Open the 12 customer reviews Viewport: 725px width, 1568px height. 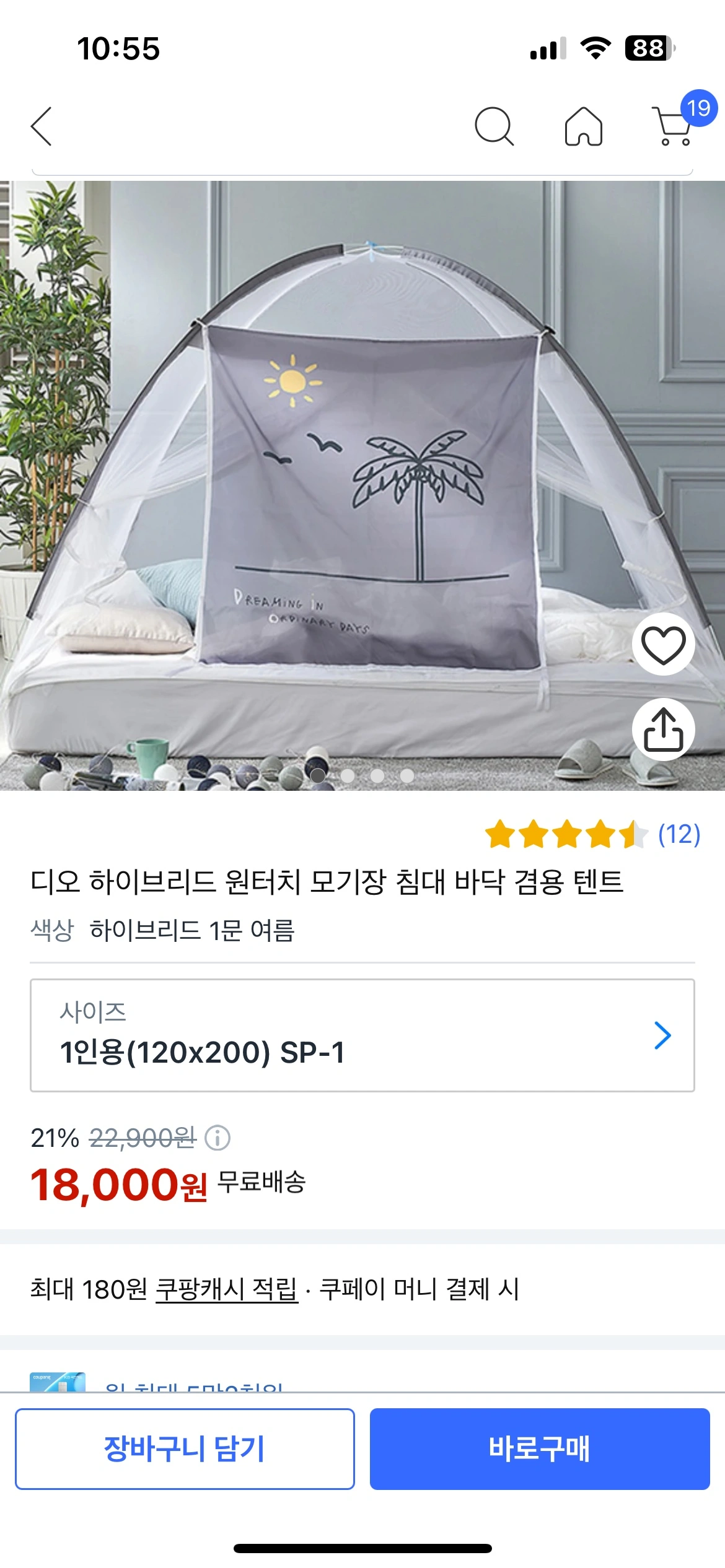click(679, 834)
